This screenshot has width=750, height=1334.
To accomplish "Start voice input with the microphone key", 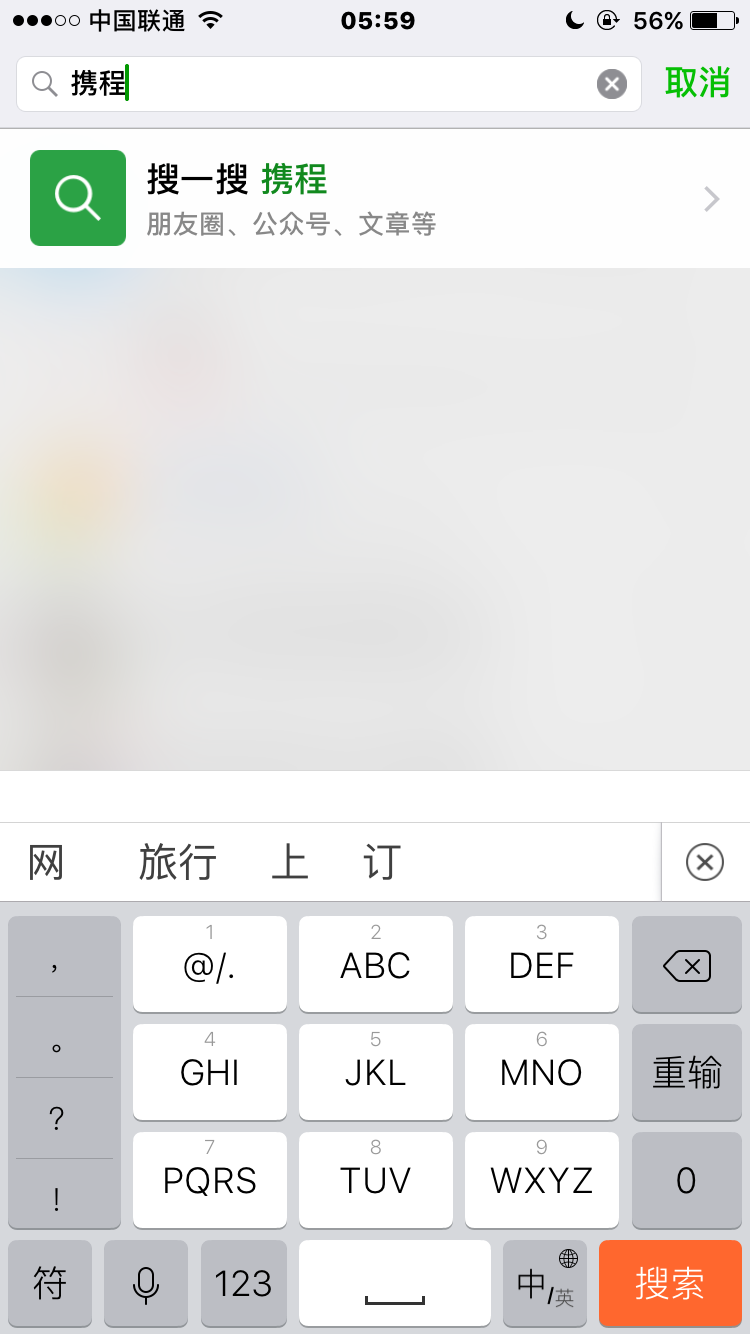I will tap(146, 1283).
